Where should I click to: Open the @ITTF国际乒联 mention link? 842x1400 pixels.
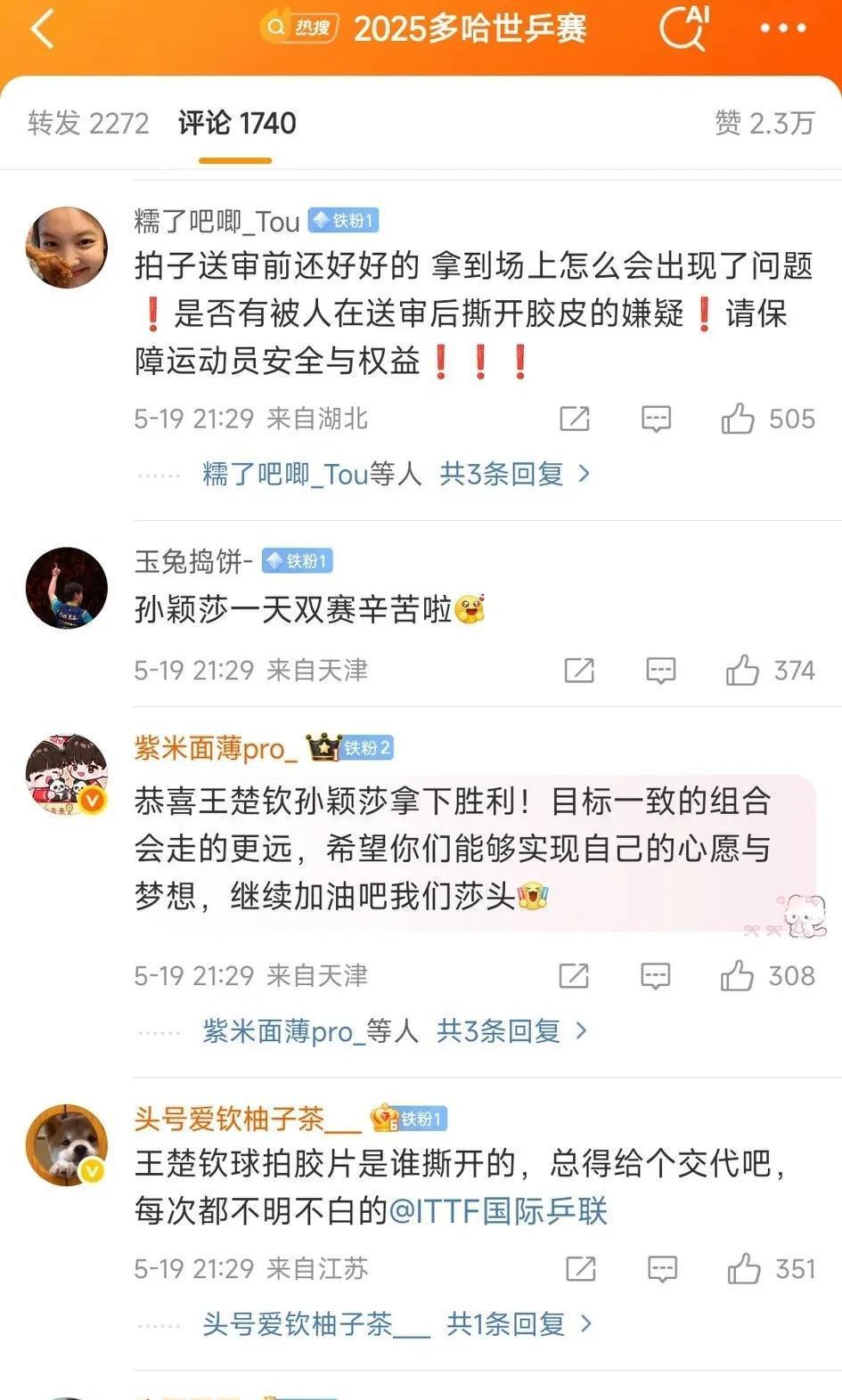tap(499, 1211)
